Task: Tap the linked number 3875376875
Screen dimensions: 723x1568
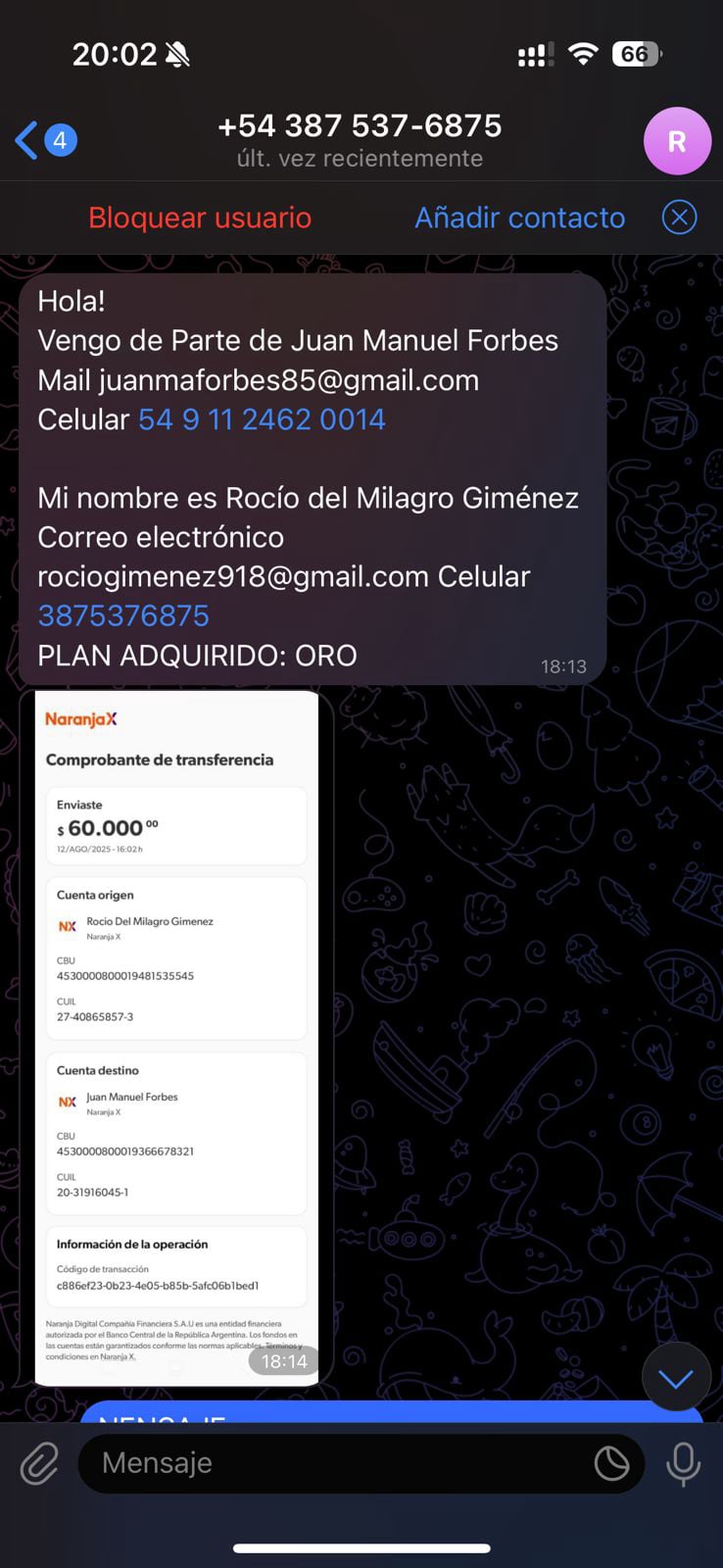Action: (x=123, y=615)
